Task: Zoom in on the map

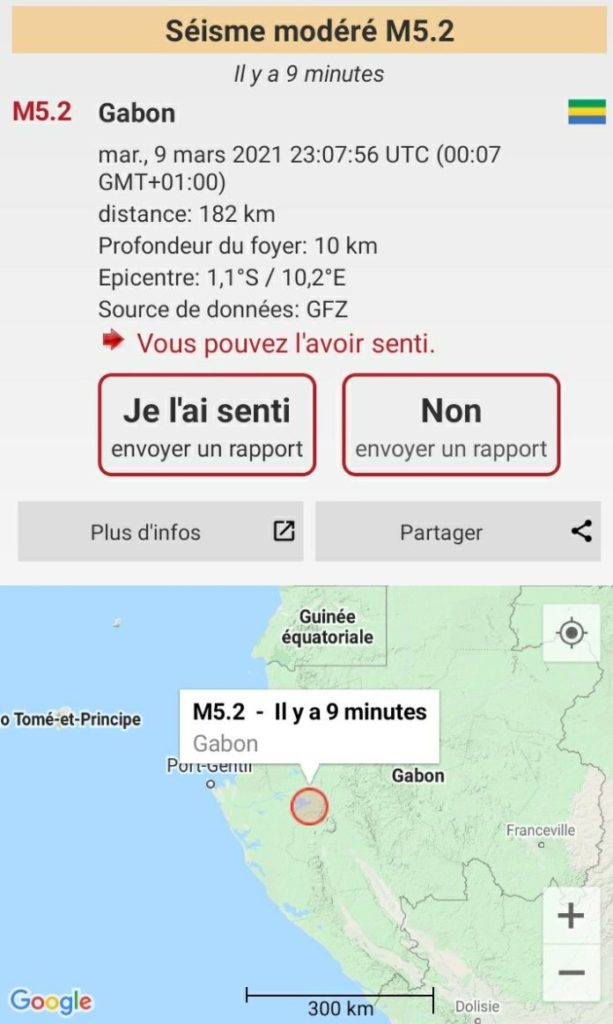Action: tap(571, 915)
